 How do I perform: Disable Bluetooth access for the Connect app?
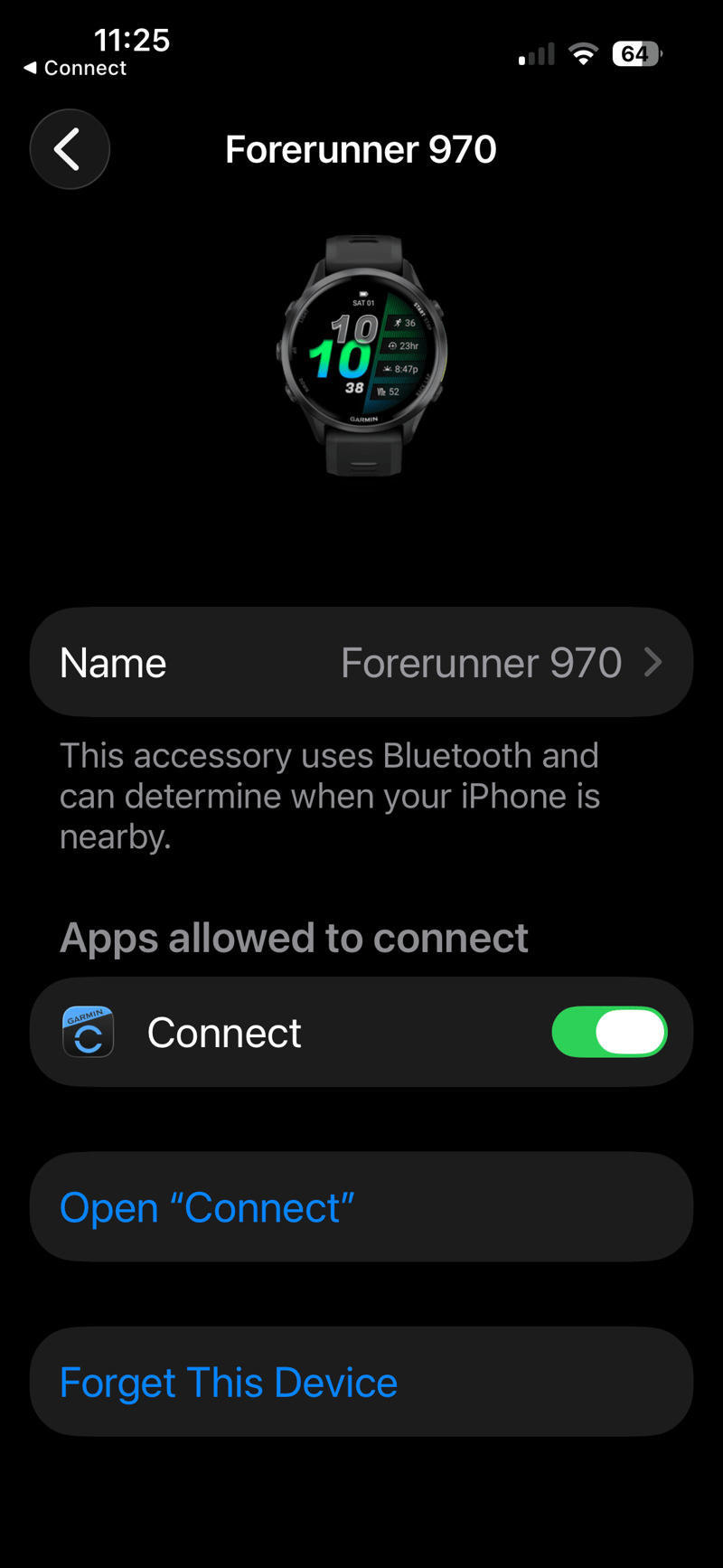coord(610,1032)
